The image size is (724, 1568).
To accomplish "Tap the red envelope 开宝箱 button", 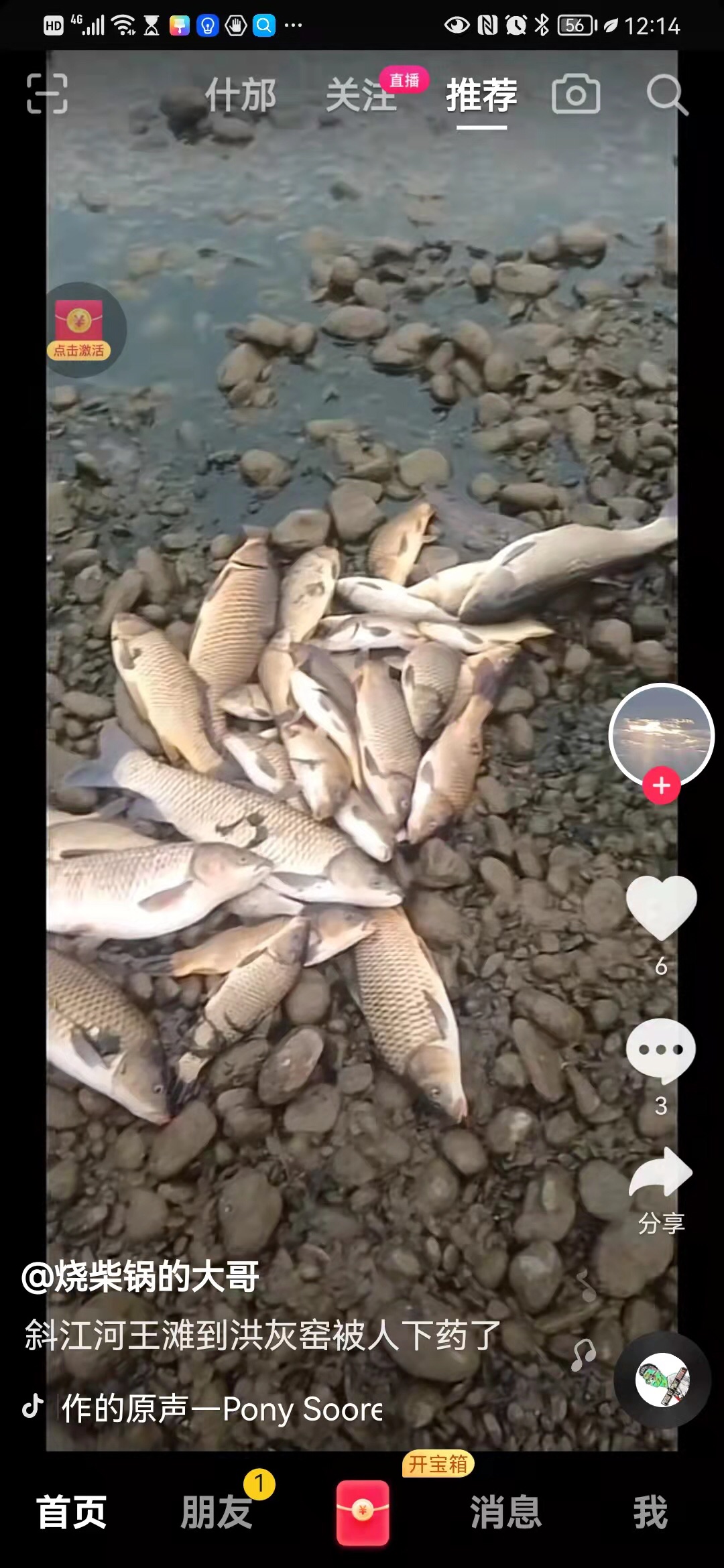I will point(363,1512).
